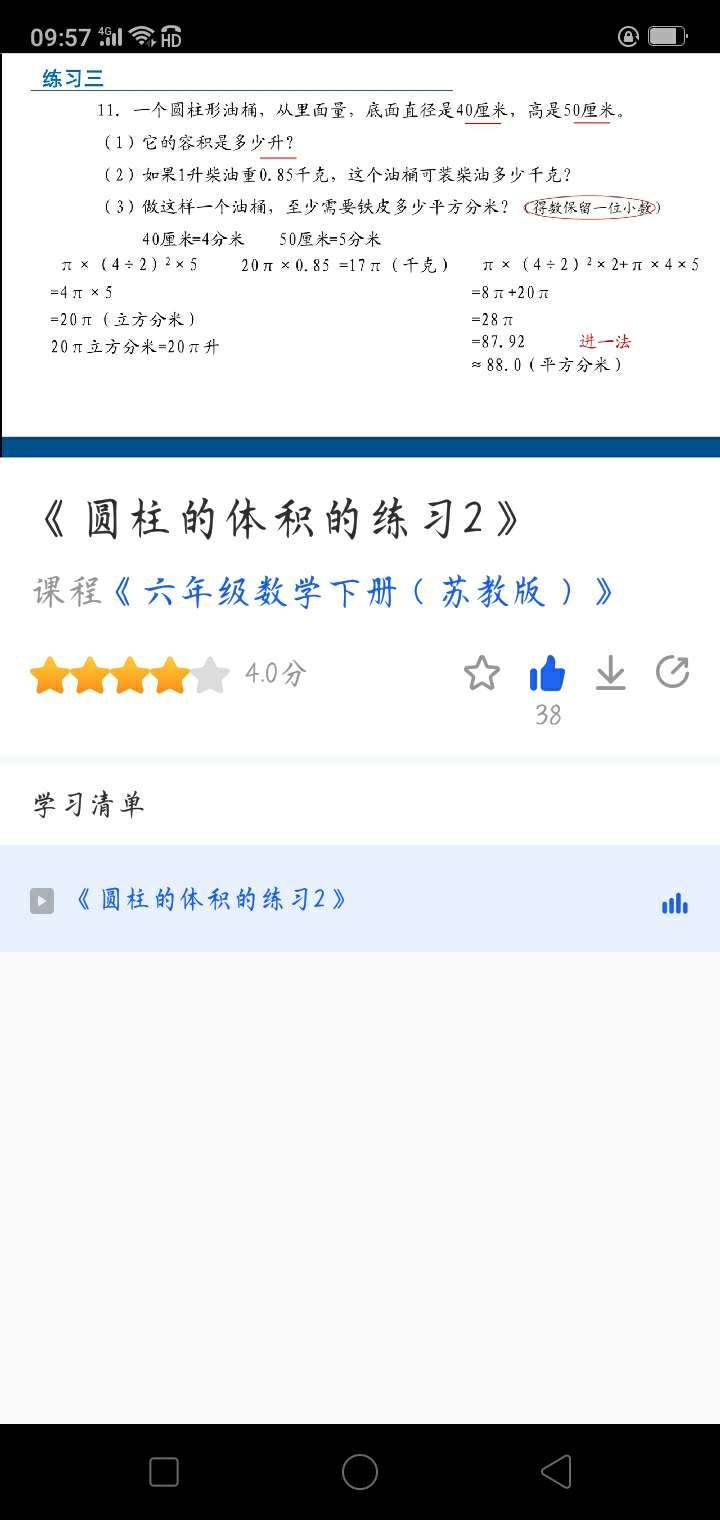720x1520 pixels.
Task: Play《圆柱的体积的练习2》from the study list
Action: 210,899
